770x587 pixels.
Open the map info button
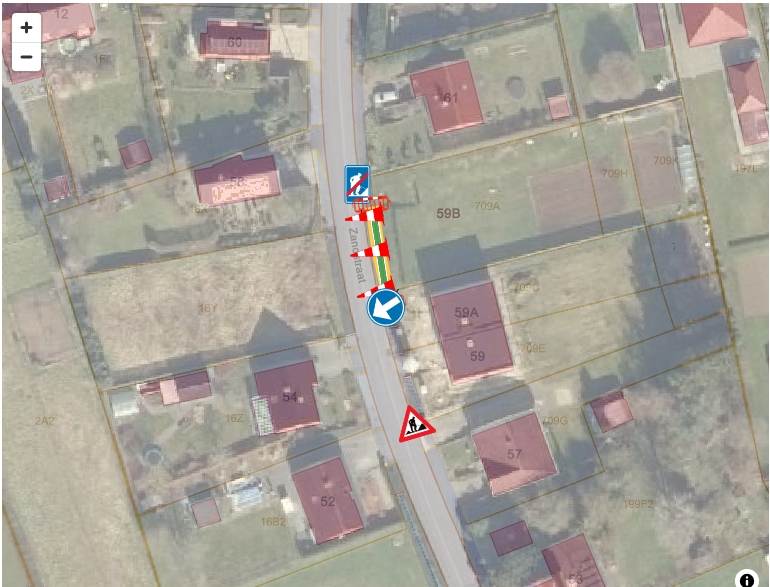[746, 579]
